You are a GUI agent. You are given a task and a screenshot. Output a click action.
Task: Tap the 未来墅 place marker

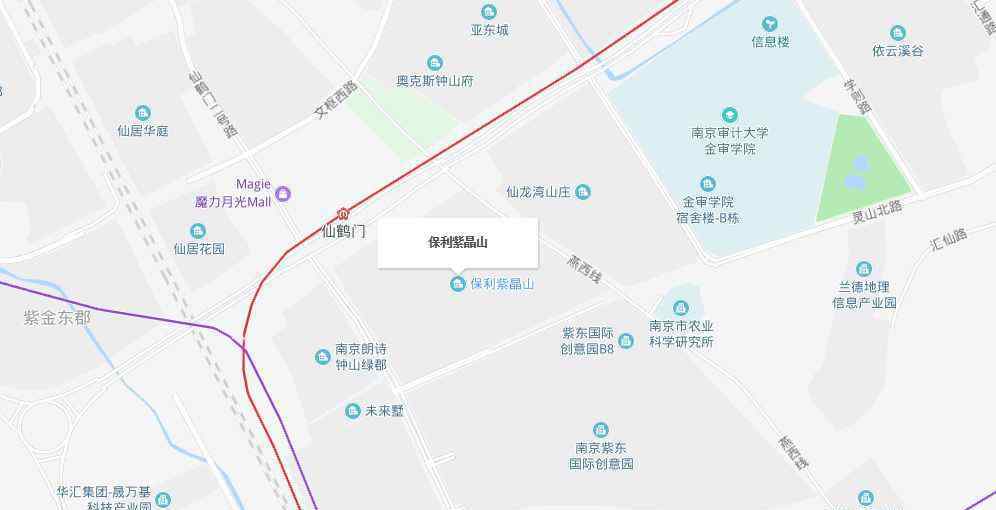pos(353,411)
